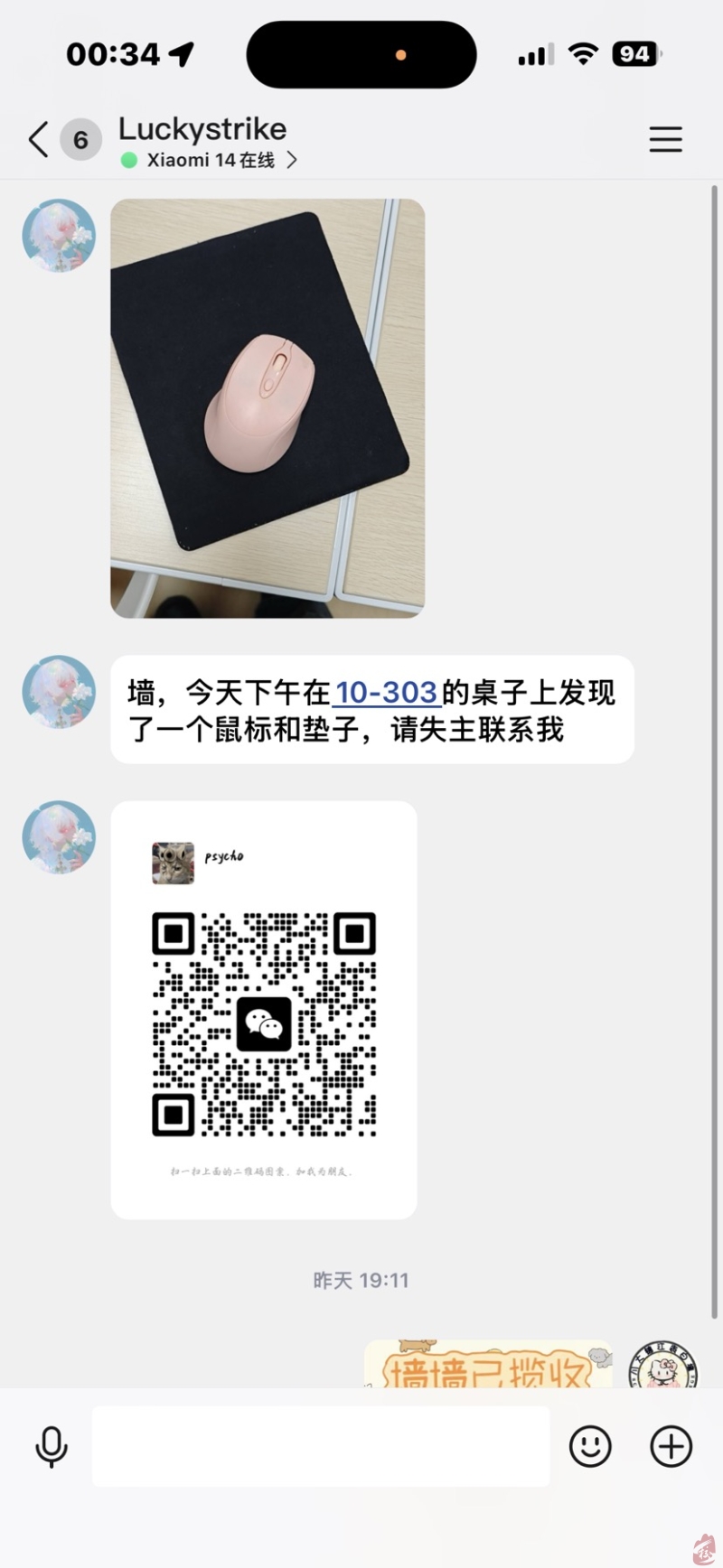
Task: Open the emoji picker
Action: click(590, 1446)
